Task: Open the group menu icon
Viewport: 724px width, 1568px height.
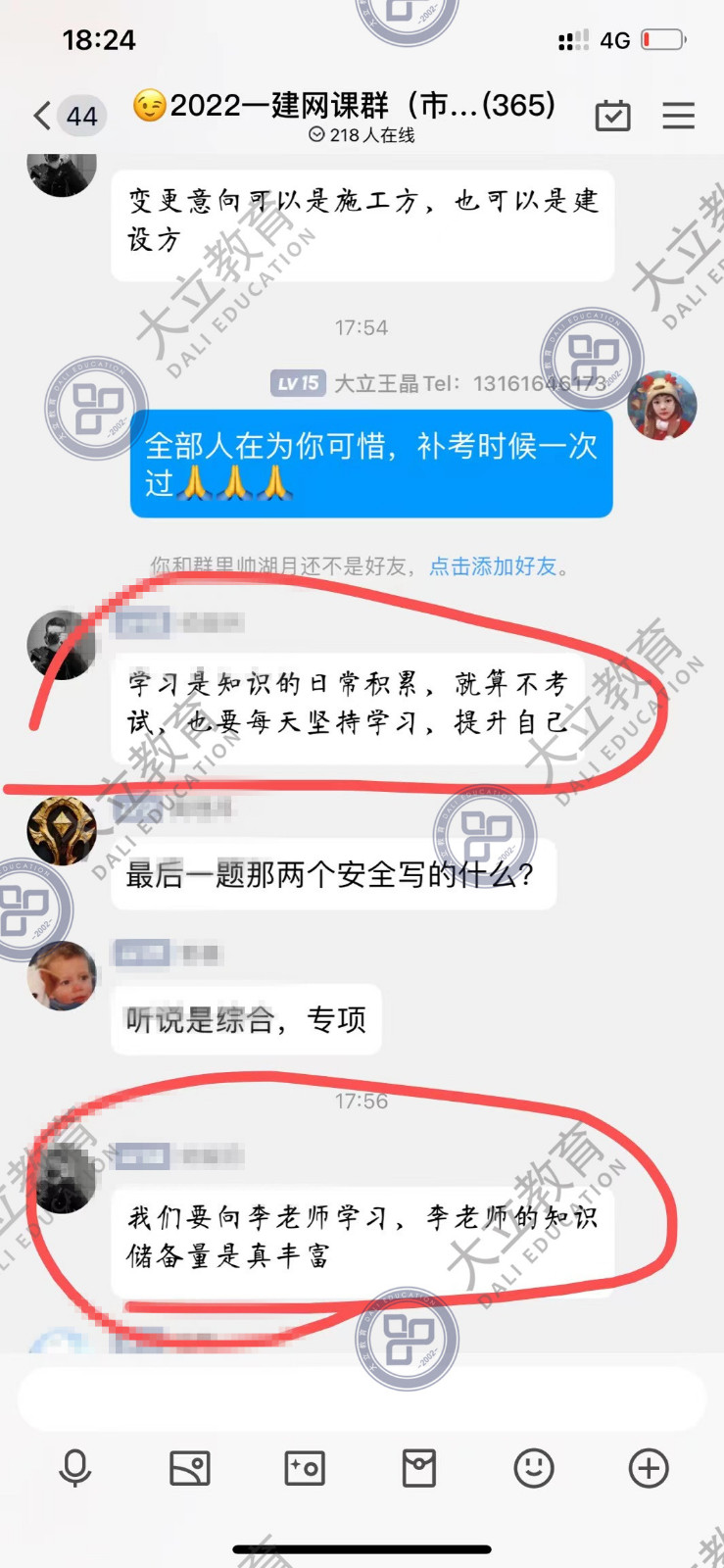Action: point(678,116)
